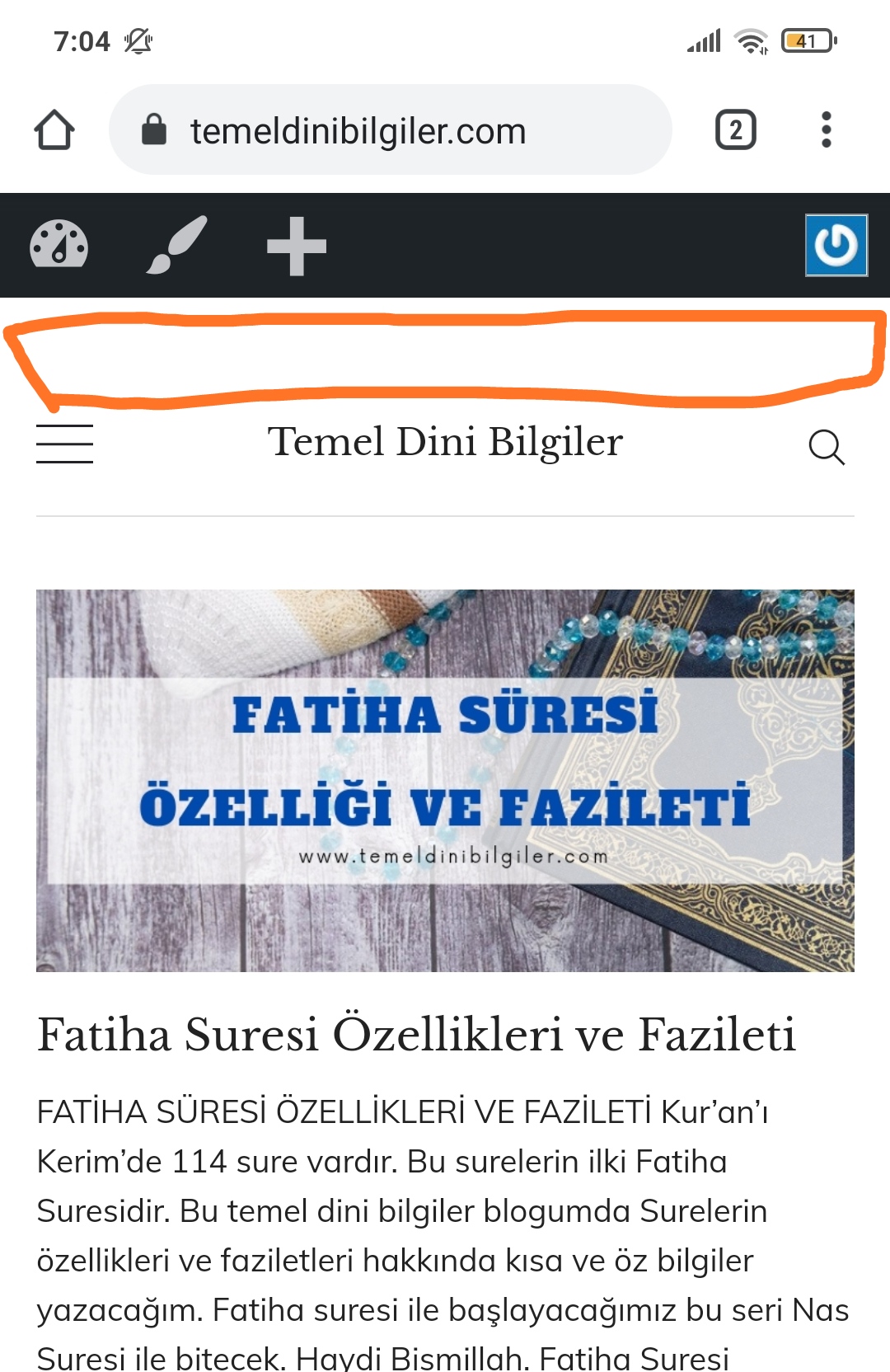
Task: Tap the Temel Dini Bilgiler site title
Action: click(445, 442)
